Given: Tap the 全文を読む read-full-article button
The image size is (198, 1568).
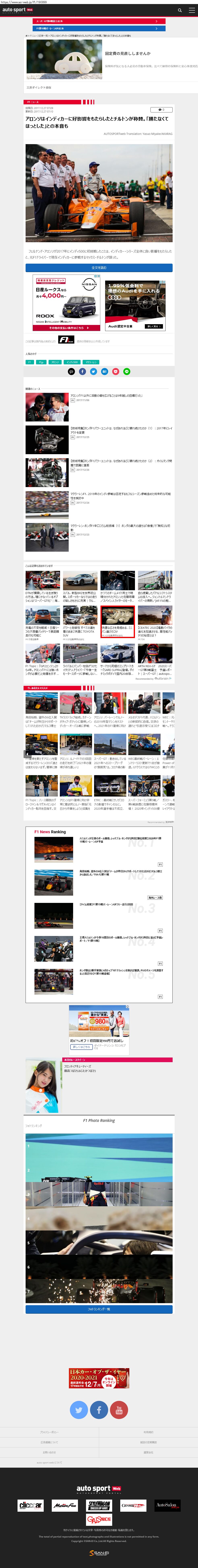Looking at the screenshot, I should coord(99,267).
